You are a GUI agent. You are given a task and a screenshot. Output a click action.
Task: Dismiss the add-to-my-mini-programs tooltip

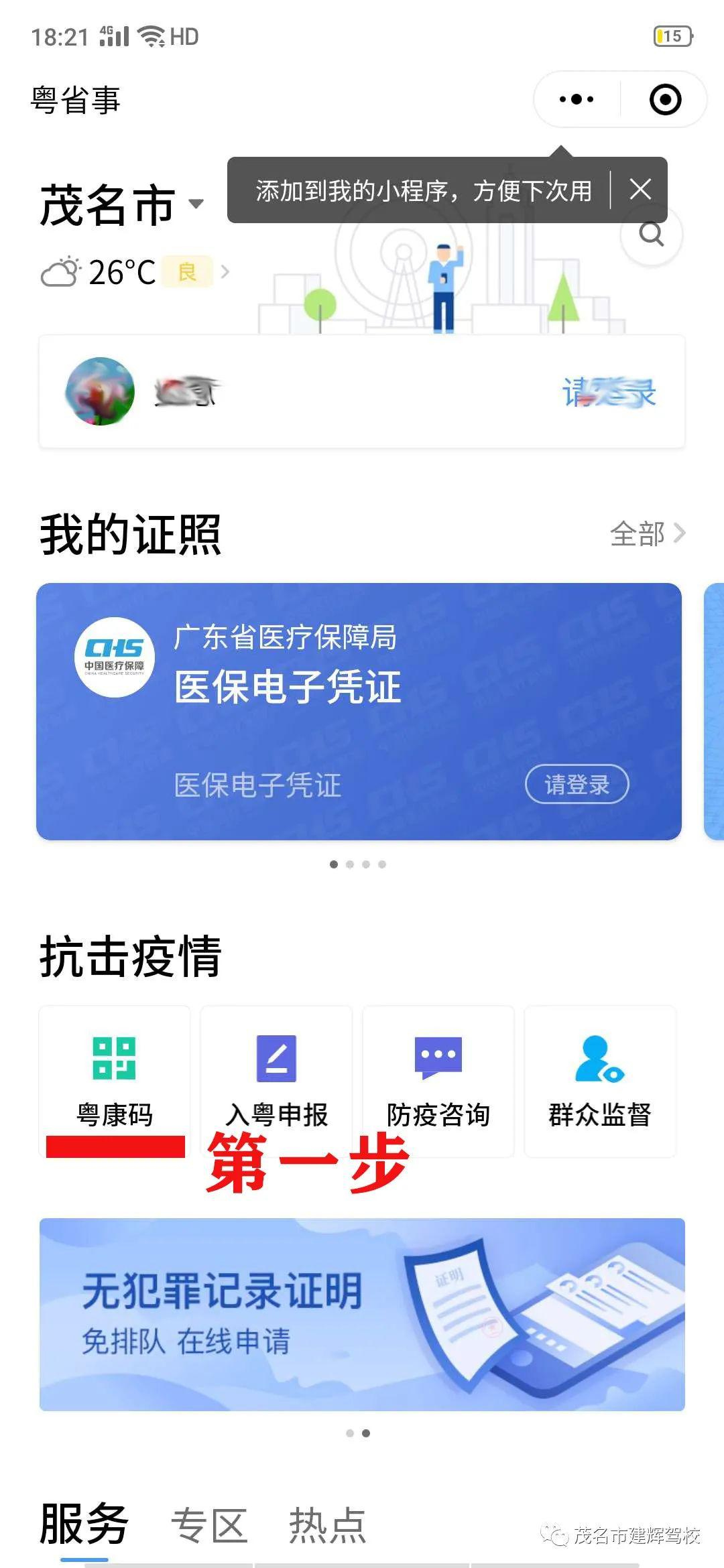click(x=640, y=190)
